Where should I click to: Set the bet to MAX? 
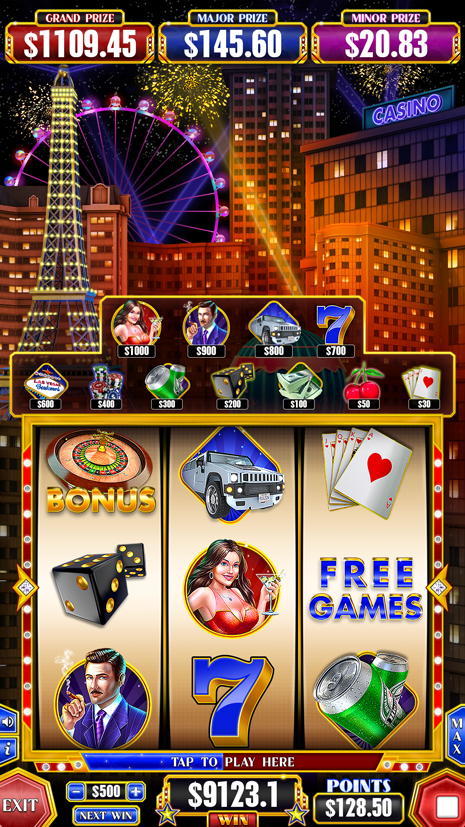click(456, 736)
